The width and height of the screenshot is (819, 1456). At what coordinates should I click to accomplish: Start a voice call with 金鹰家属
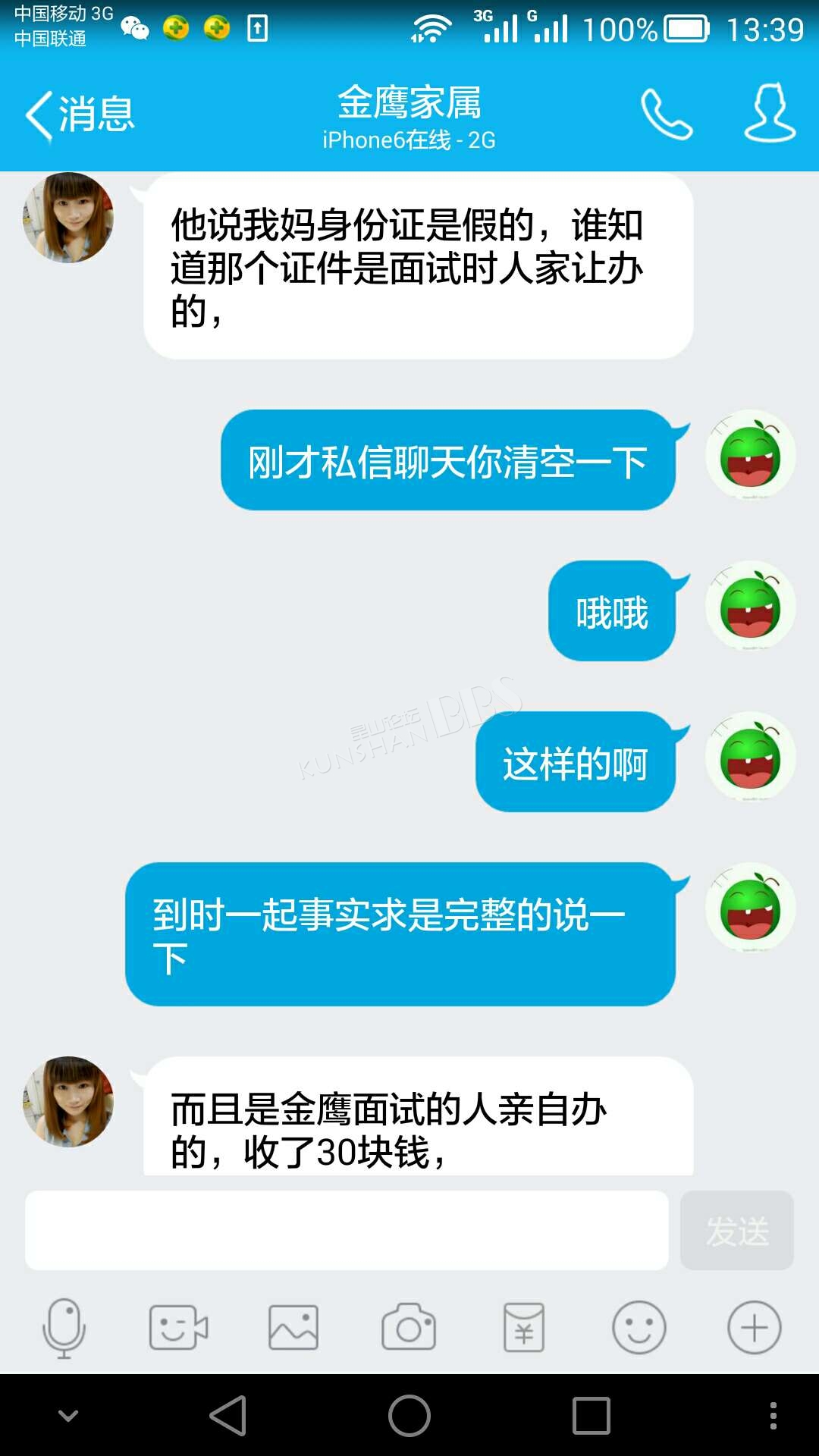click(666, 115)
